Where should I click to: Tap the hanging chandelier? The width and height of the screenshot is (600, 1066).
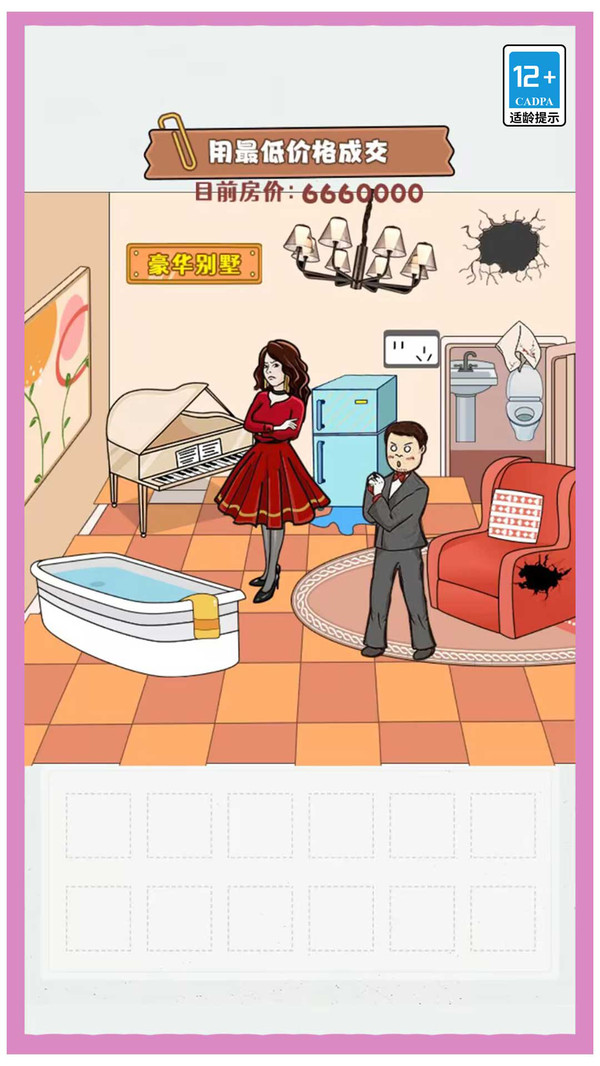pos(360,248)
